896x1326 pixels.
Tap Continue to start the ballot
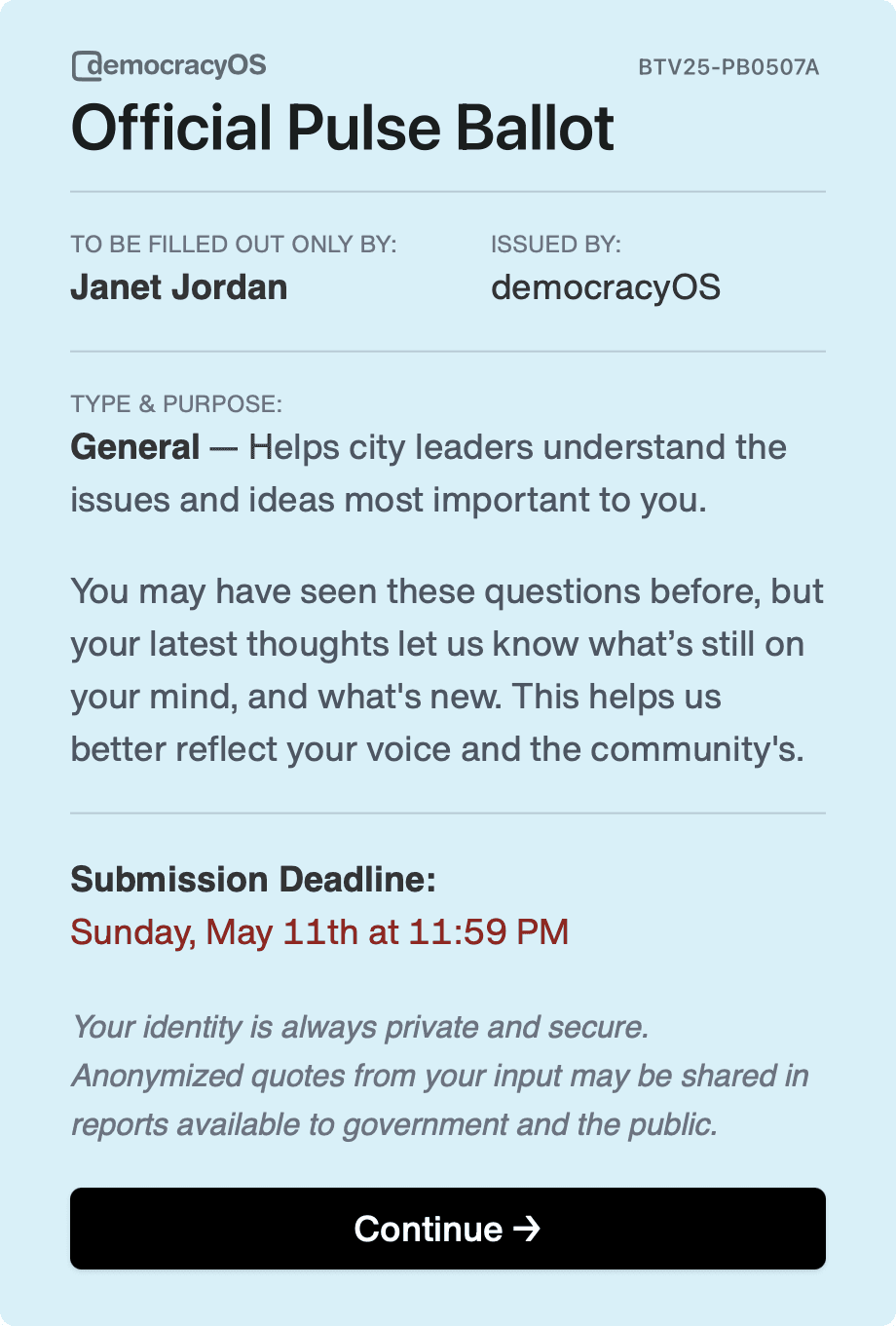coord(447,1229)
